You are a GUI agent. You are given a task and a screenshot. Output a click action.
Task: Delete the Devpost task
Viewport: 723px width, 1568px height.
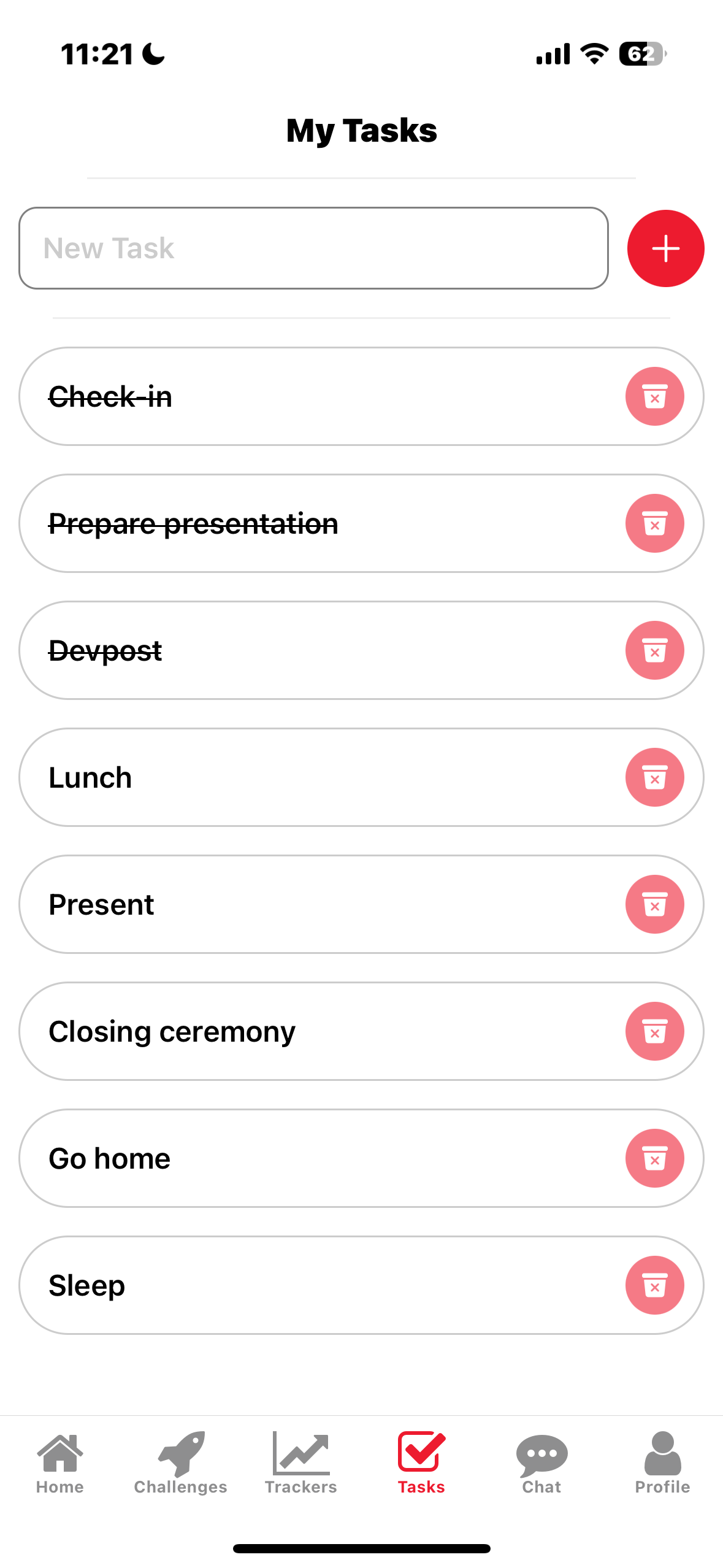pyautogui.click(x=654, y=650)
